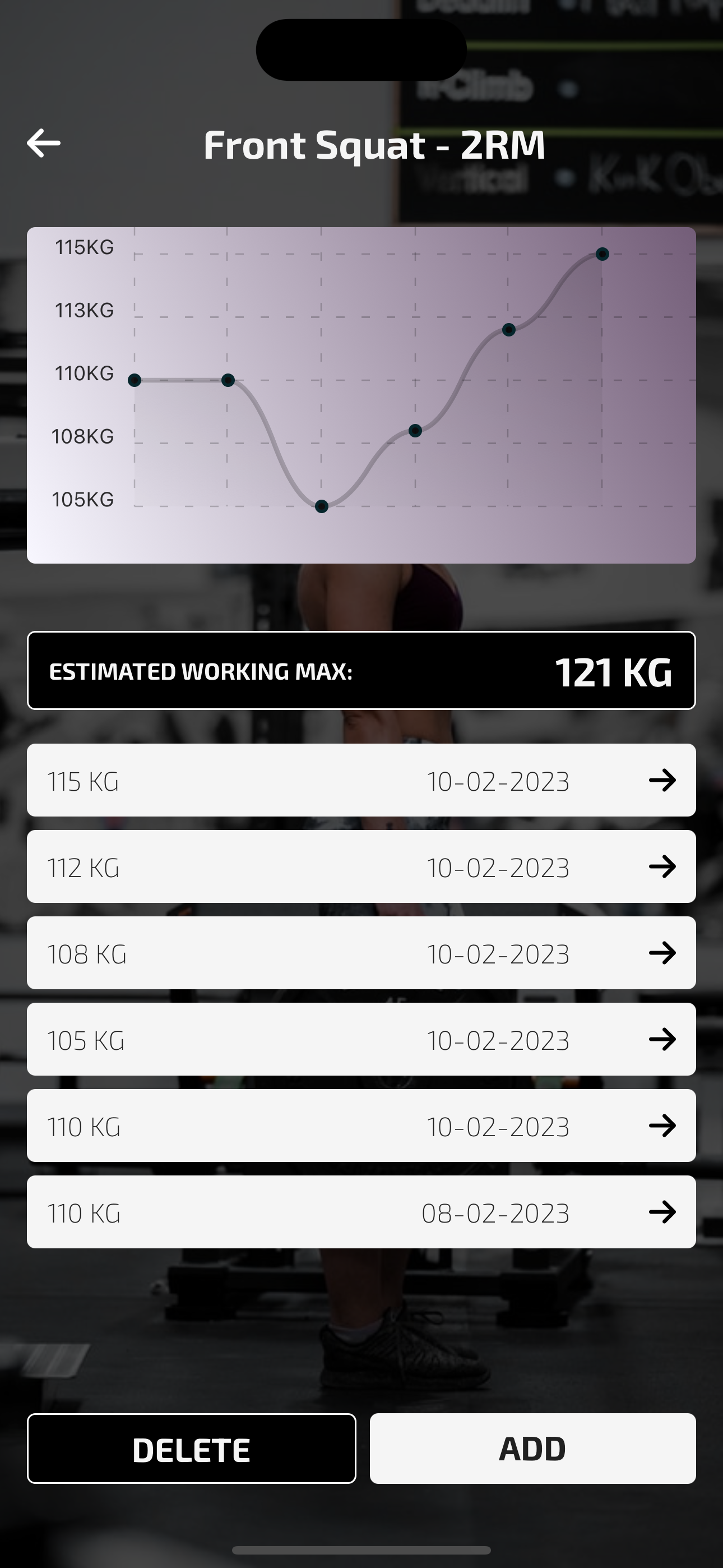723x1568 pixels.
Task: Open the 110 KG entry dated 08-02-2023
Action: [x=361, y=1212]
